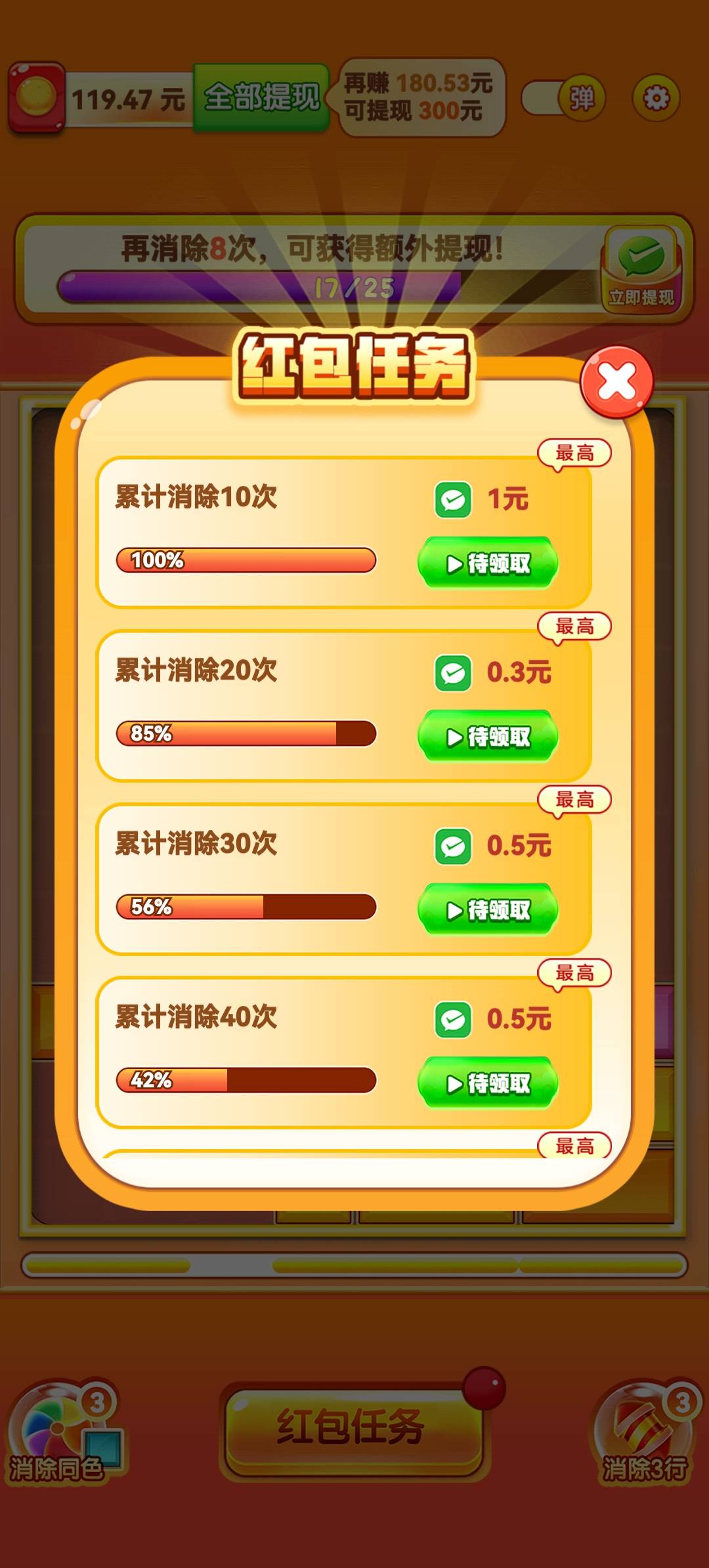Claim reward for 累计消除20次
This screenshot has height=1568, width=709.
click(488, 737)
